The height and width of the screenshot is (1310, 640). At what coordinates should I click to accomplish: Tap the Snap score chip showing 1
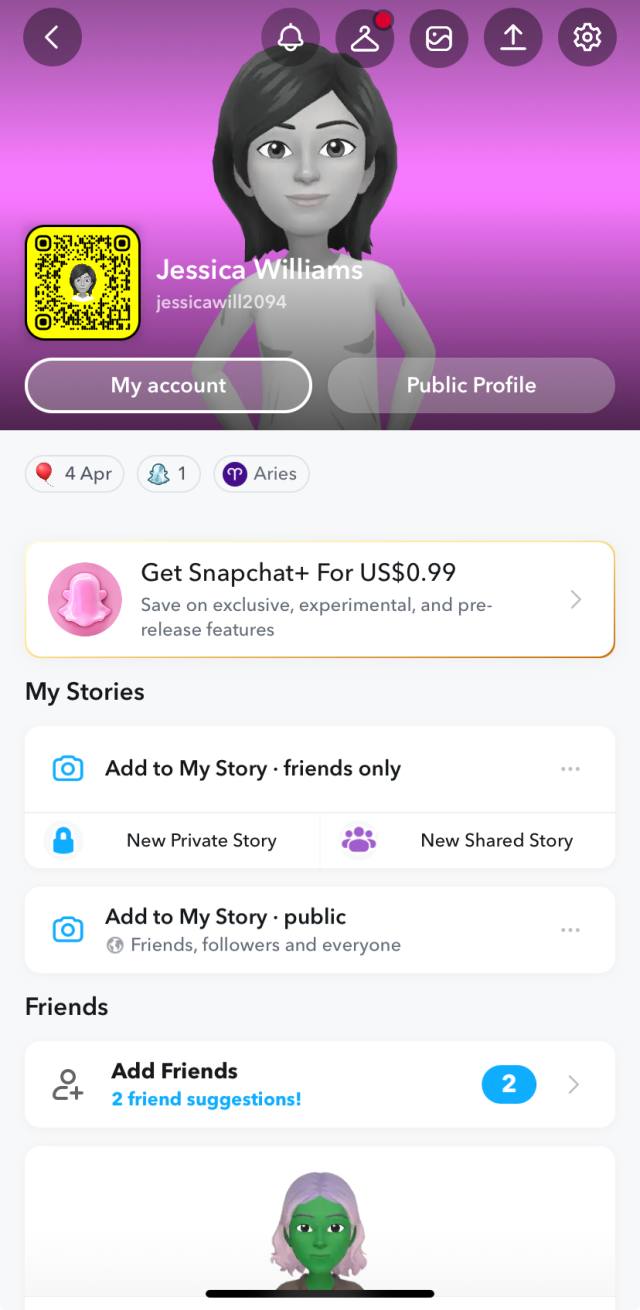tap(168, 474)
